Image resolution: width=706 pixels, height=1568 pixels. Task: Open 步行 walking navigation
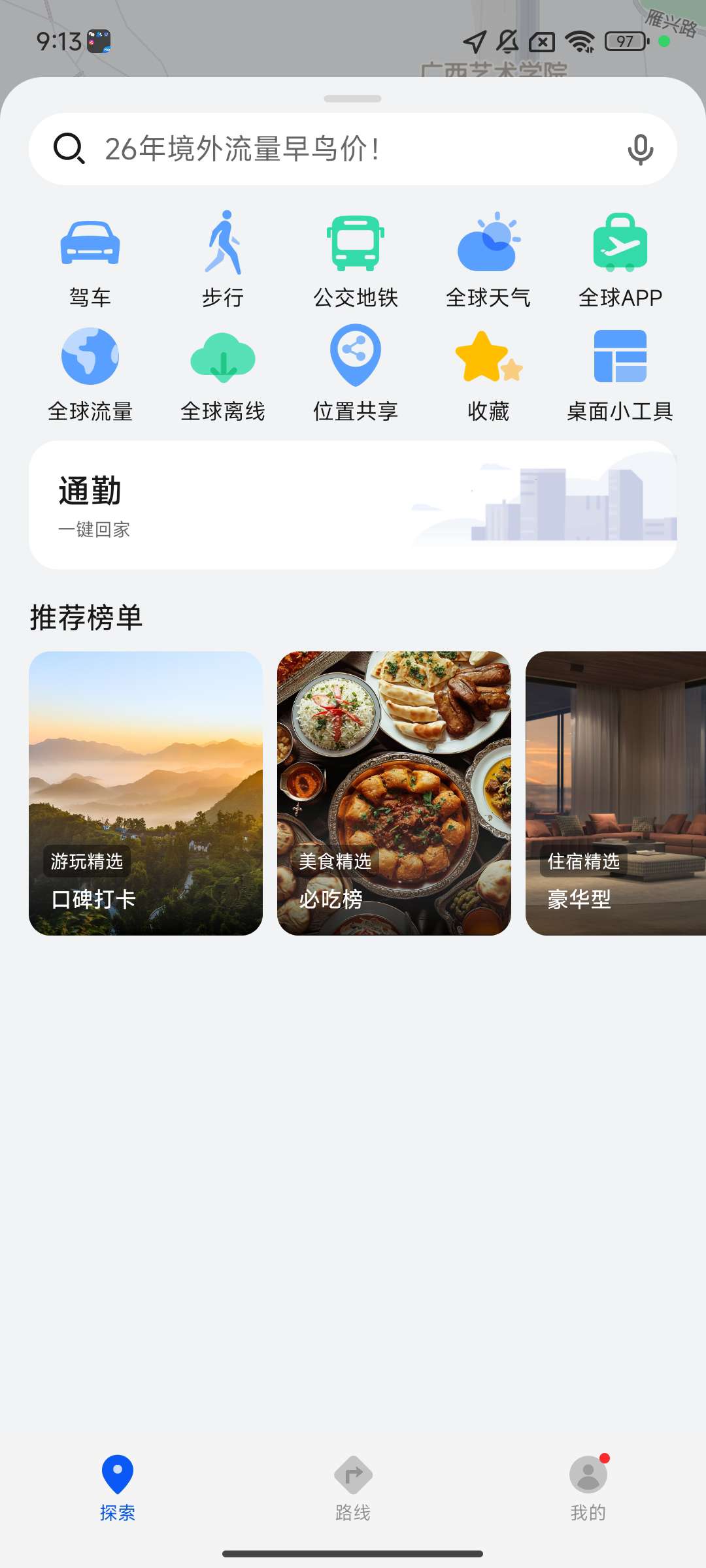(223, 259)
